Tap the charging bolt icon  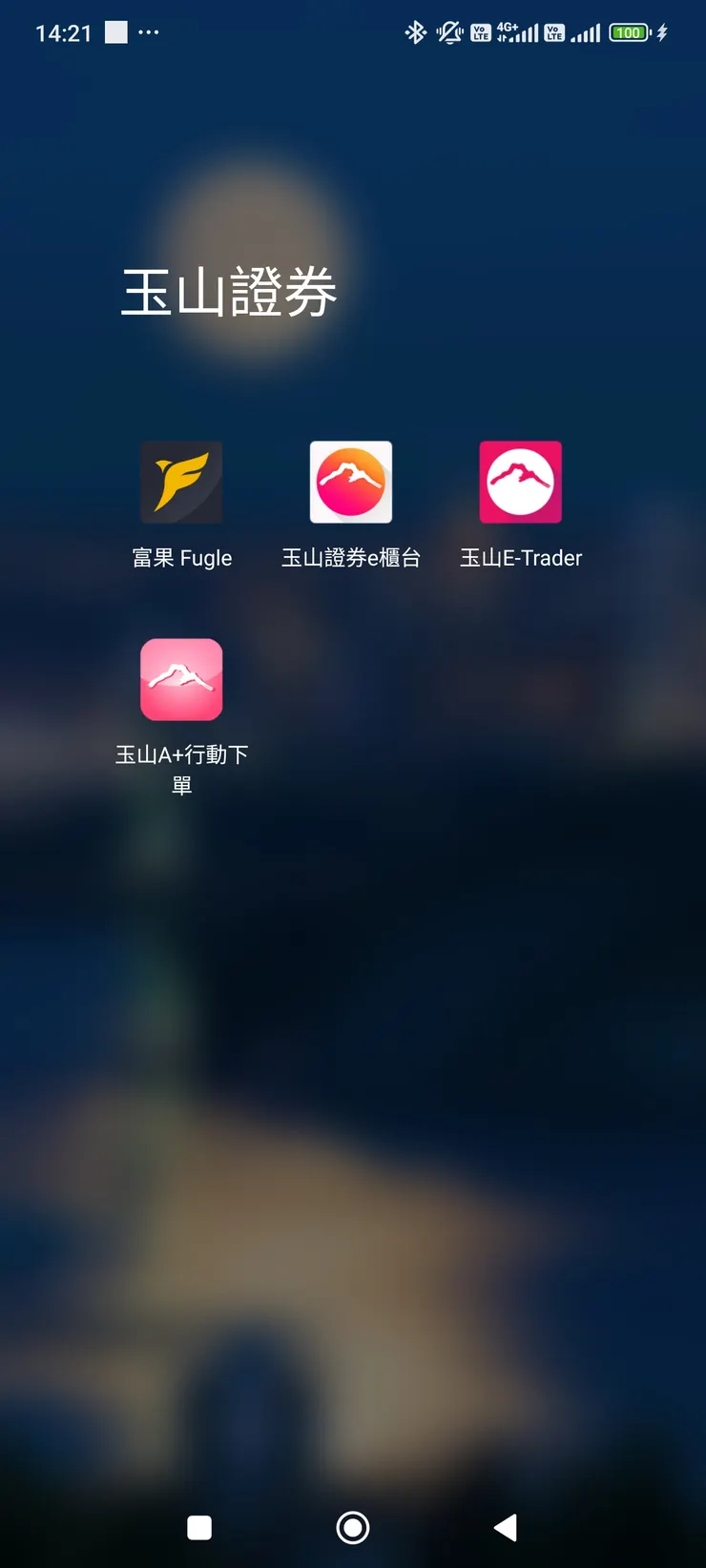661,31
